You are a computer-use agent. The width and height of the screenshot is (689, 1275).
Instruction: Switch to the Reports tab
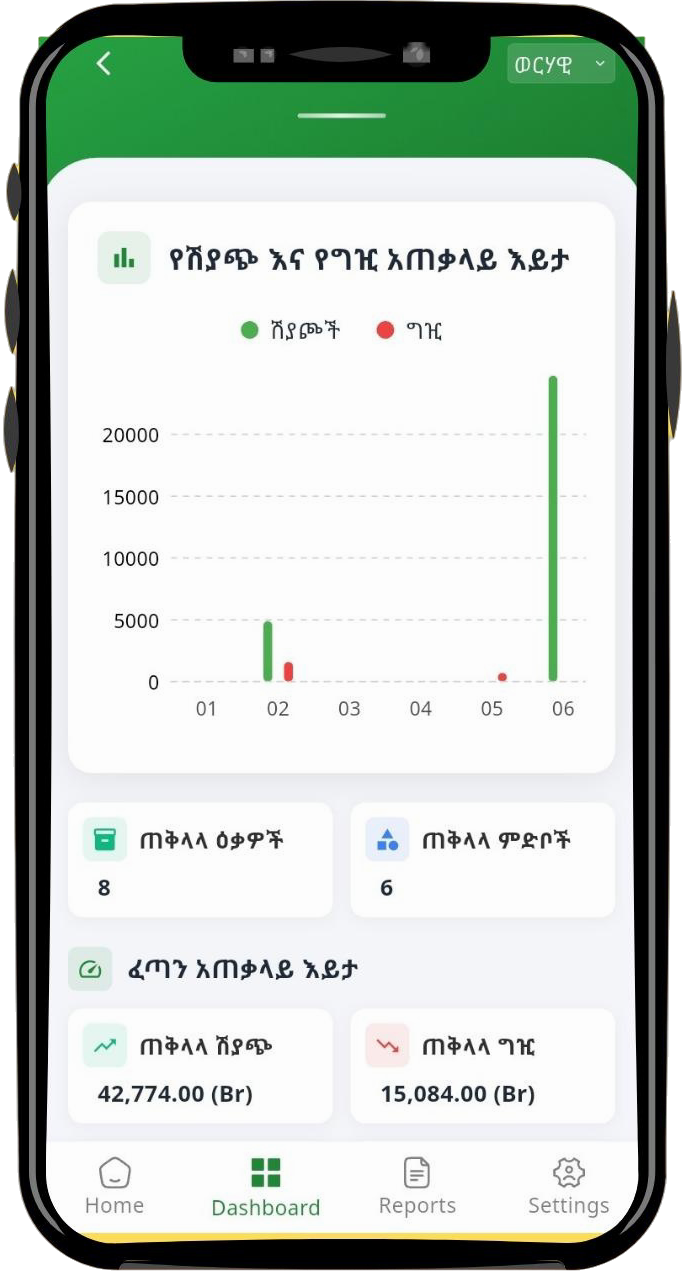point(417,1186)
